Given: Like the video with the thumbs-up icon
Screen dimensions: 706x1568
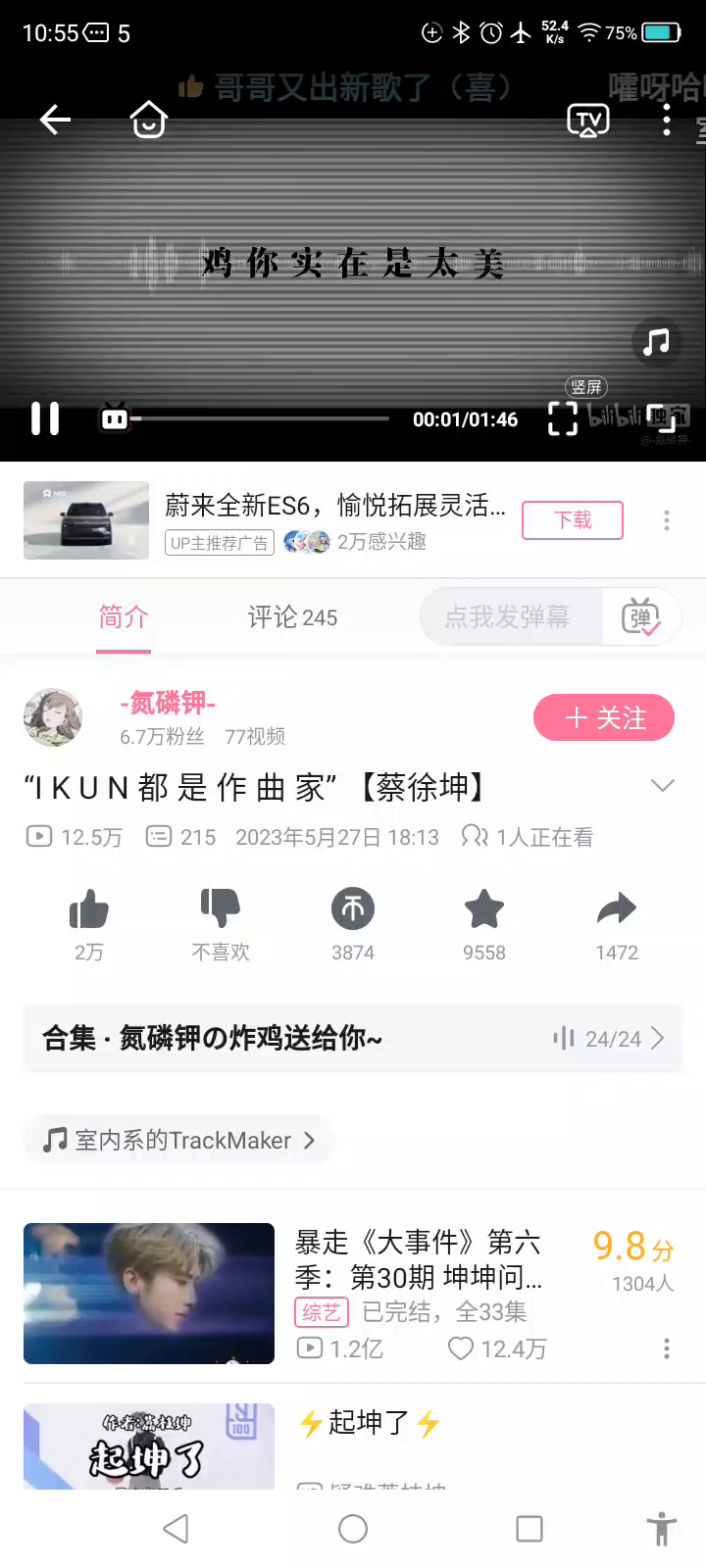Looking at the screenshot, I should (x=89, y=911).
